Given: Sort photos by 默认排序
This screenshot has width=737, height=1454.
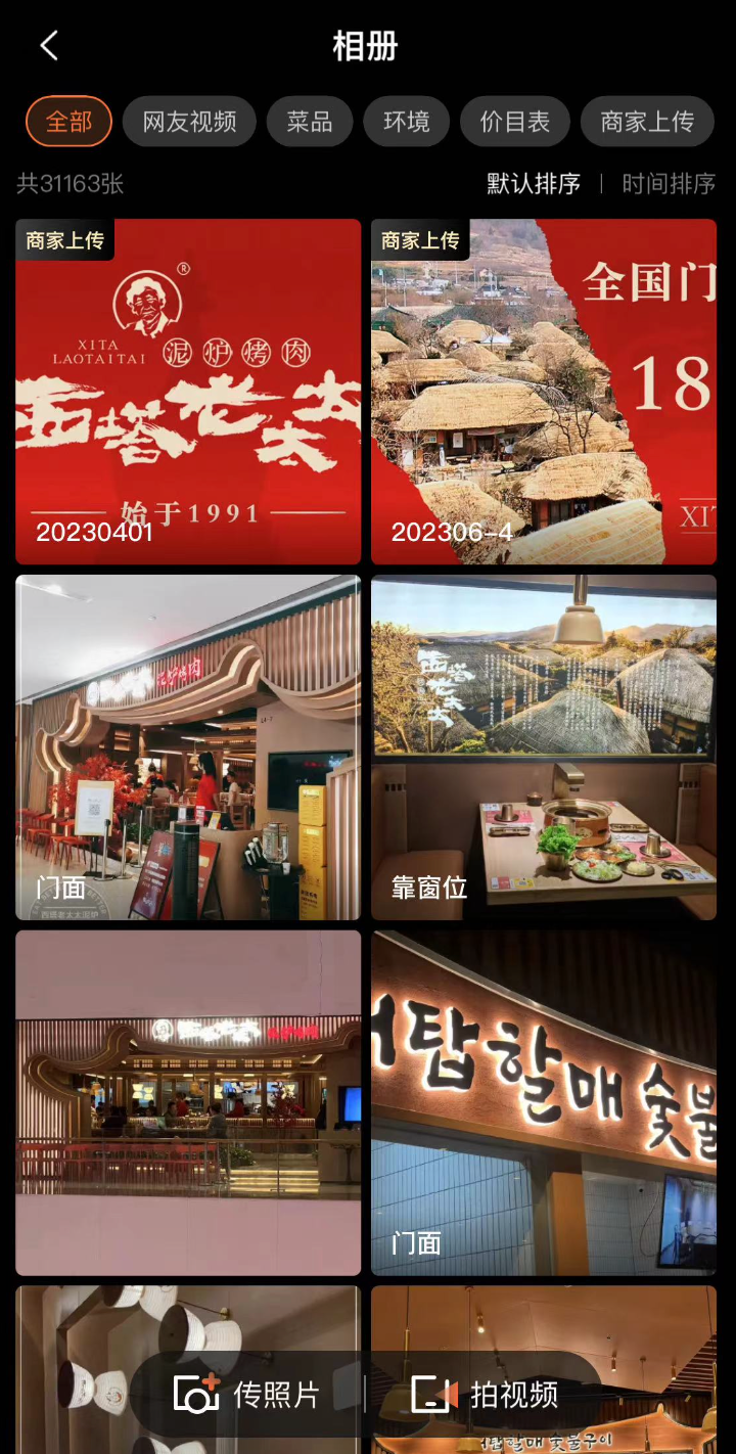Looking at the screenshot, I should (x=533, y=184).
